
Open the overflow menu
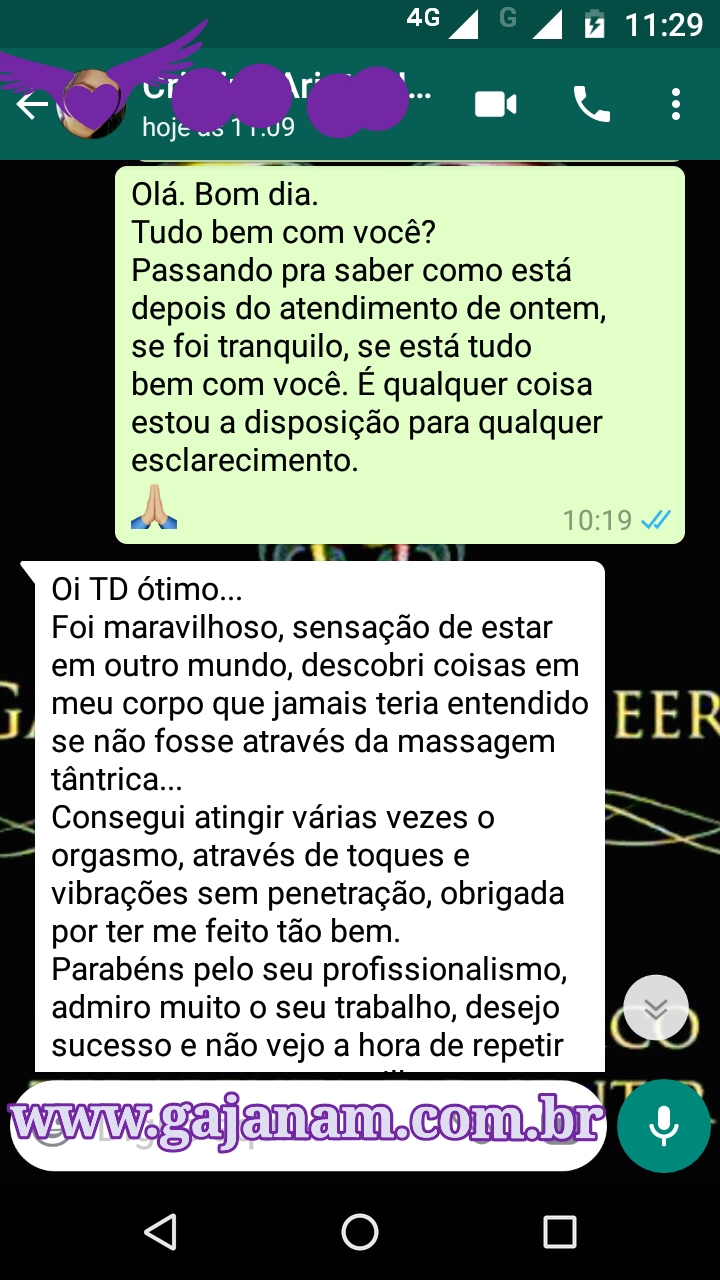pos(677,104)
